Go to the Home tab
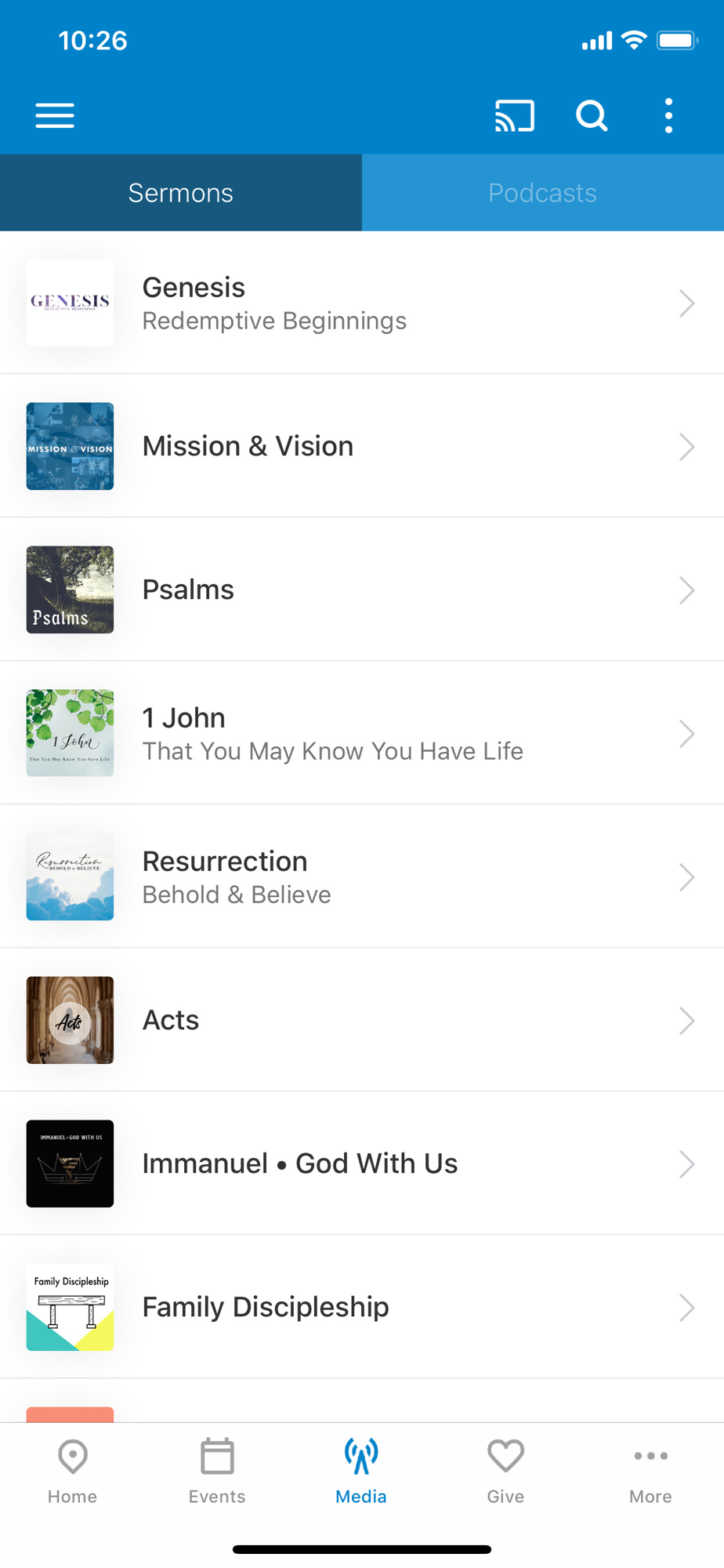 tap(72, 1472)
